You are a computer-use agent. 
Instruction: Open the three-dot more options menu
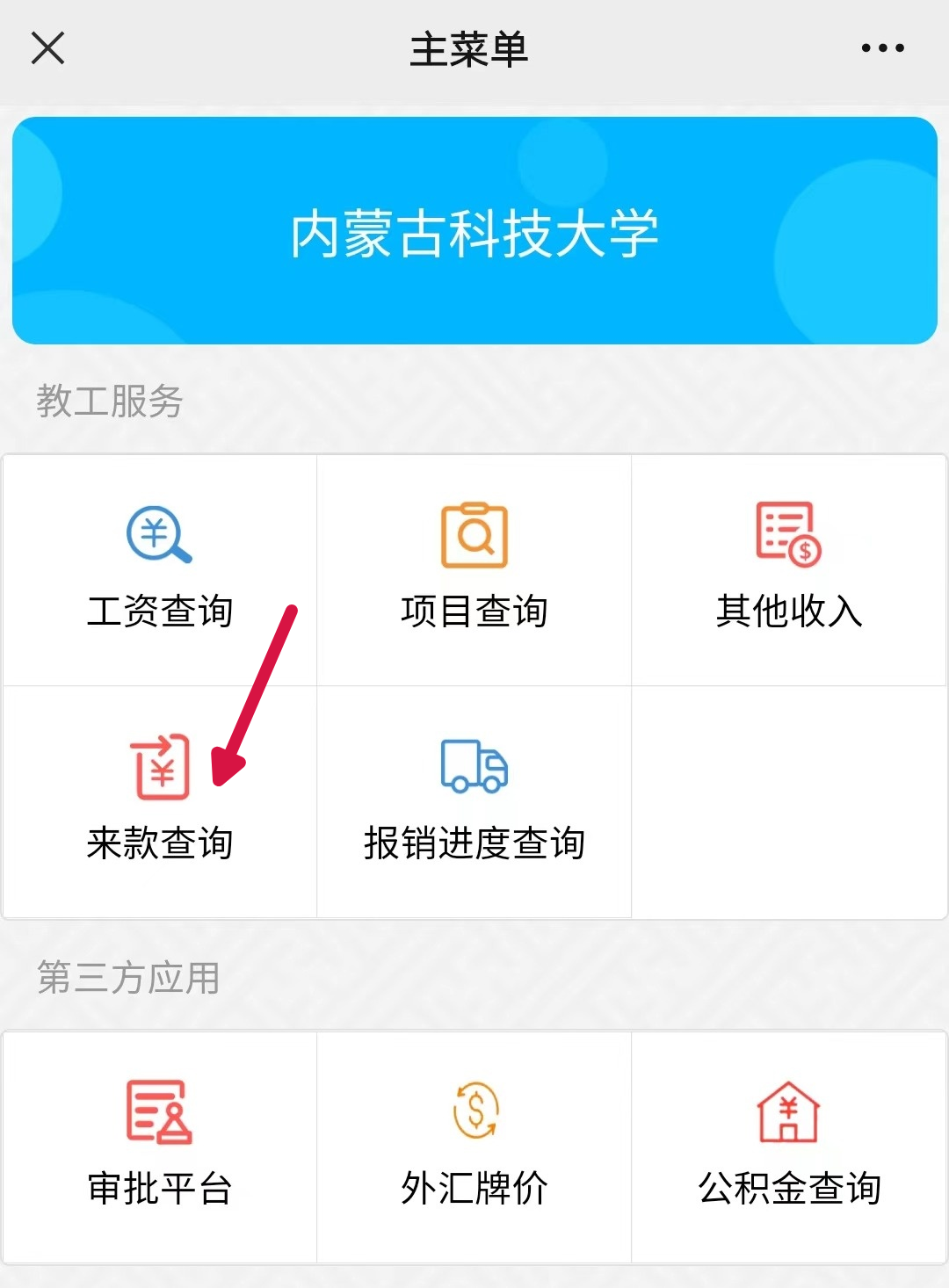(x=882, y=48)
